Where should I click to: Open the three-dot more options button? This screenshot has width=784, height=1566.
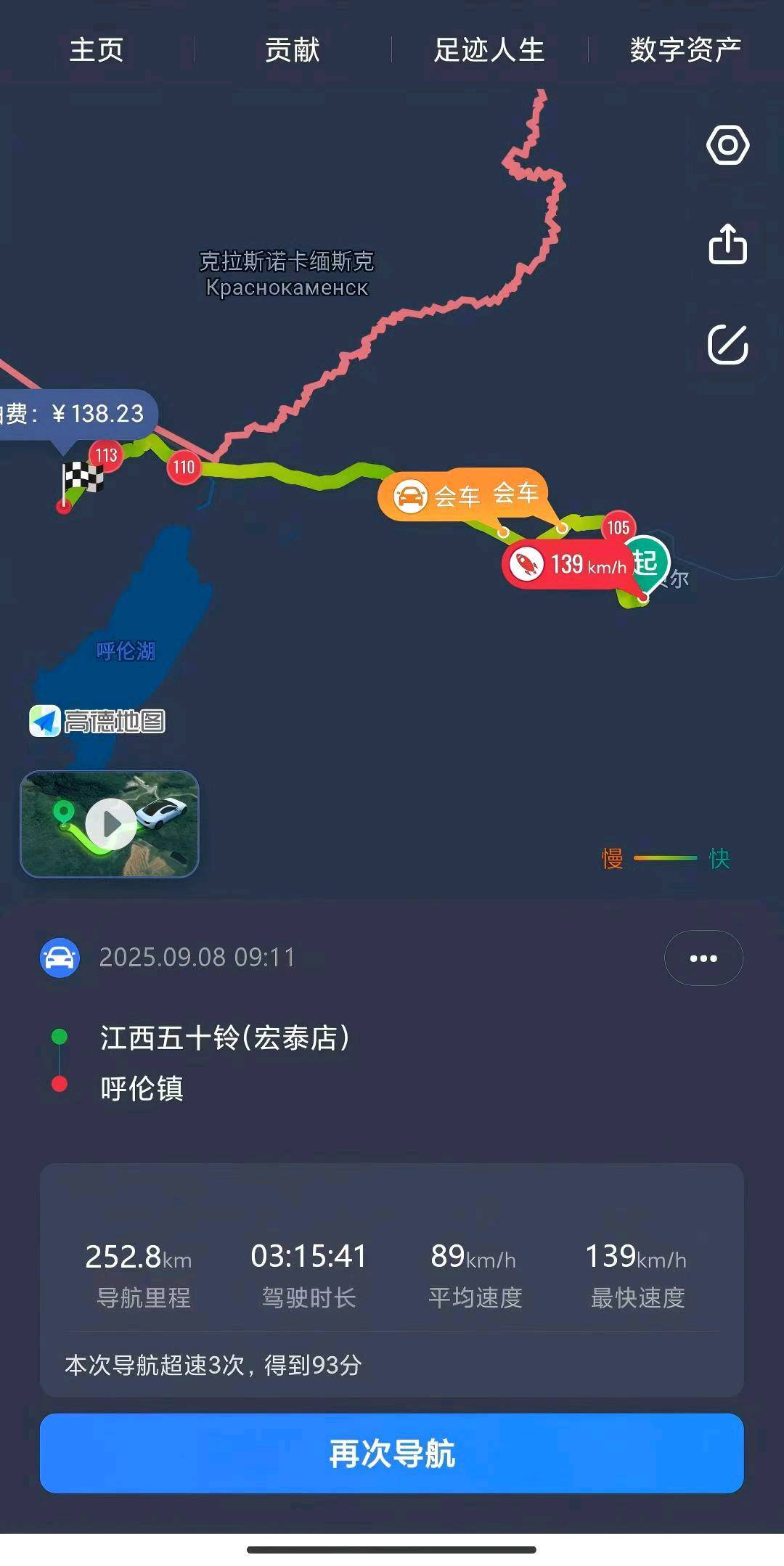point(703,958)
